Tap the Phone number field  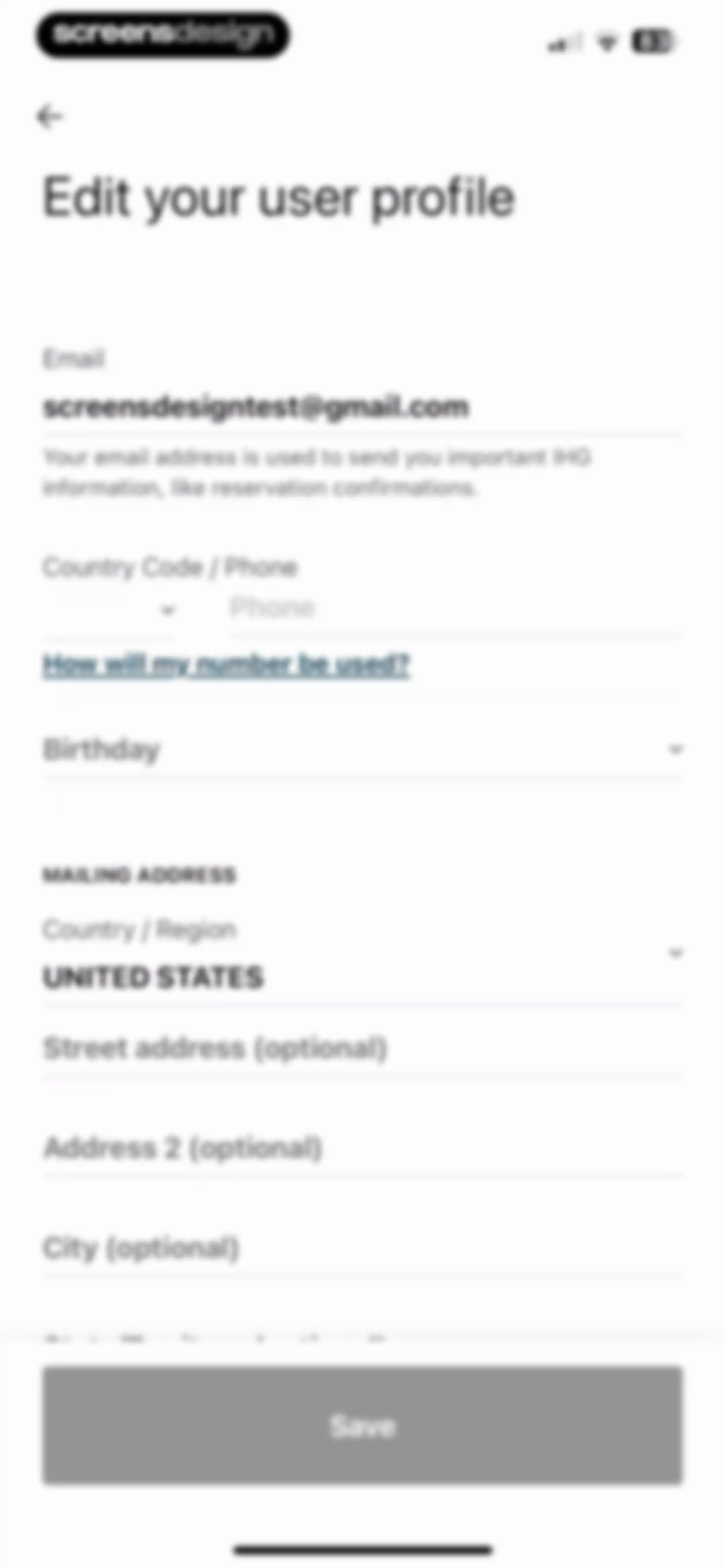[455, 608]
